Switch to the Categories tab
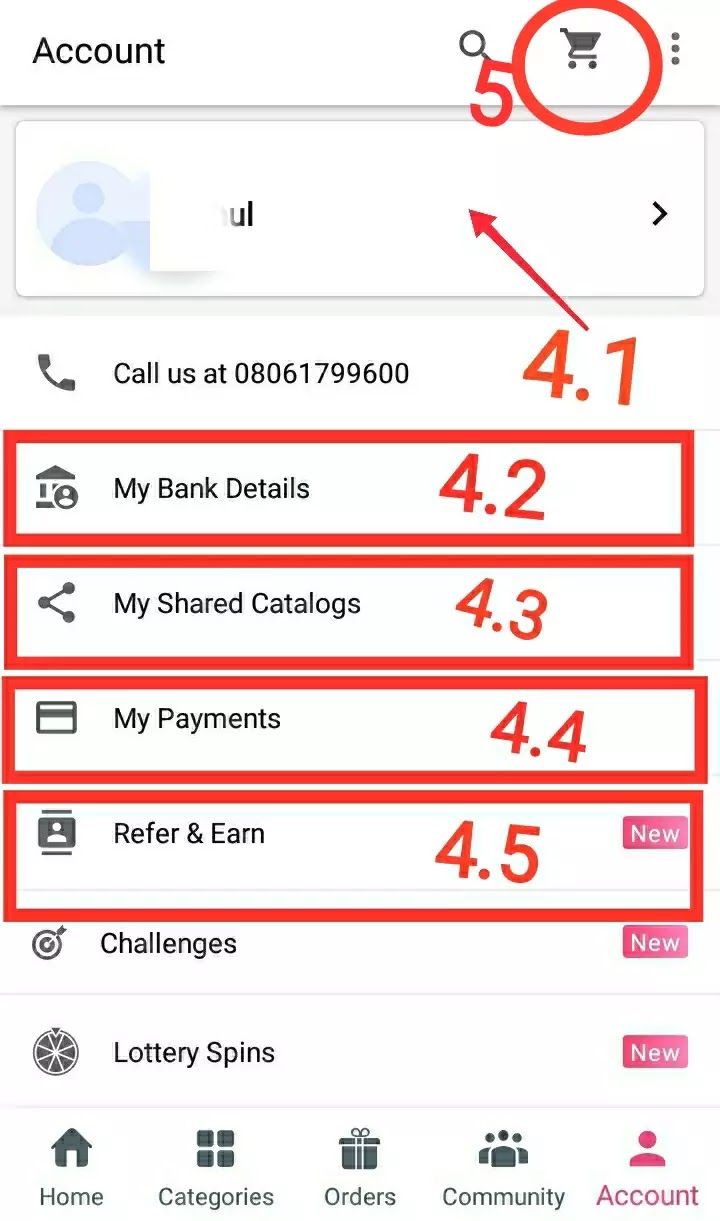 216,1166
